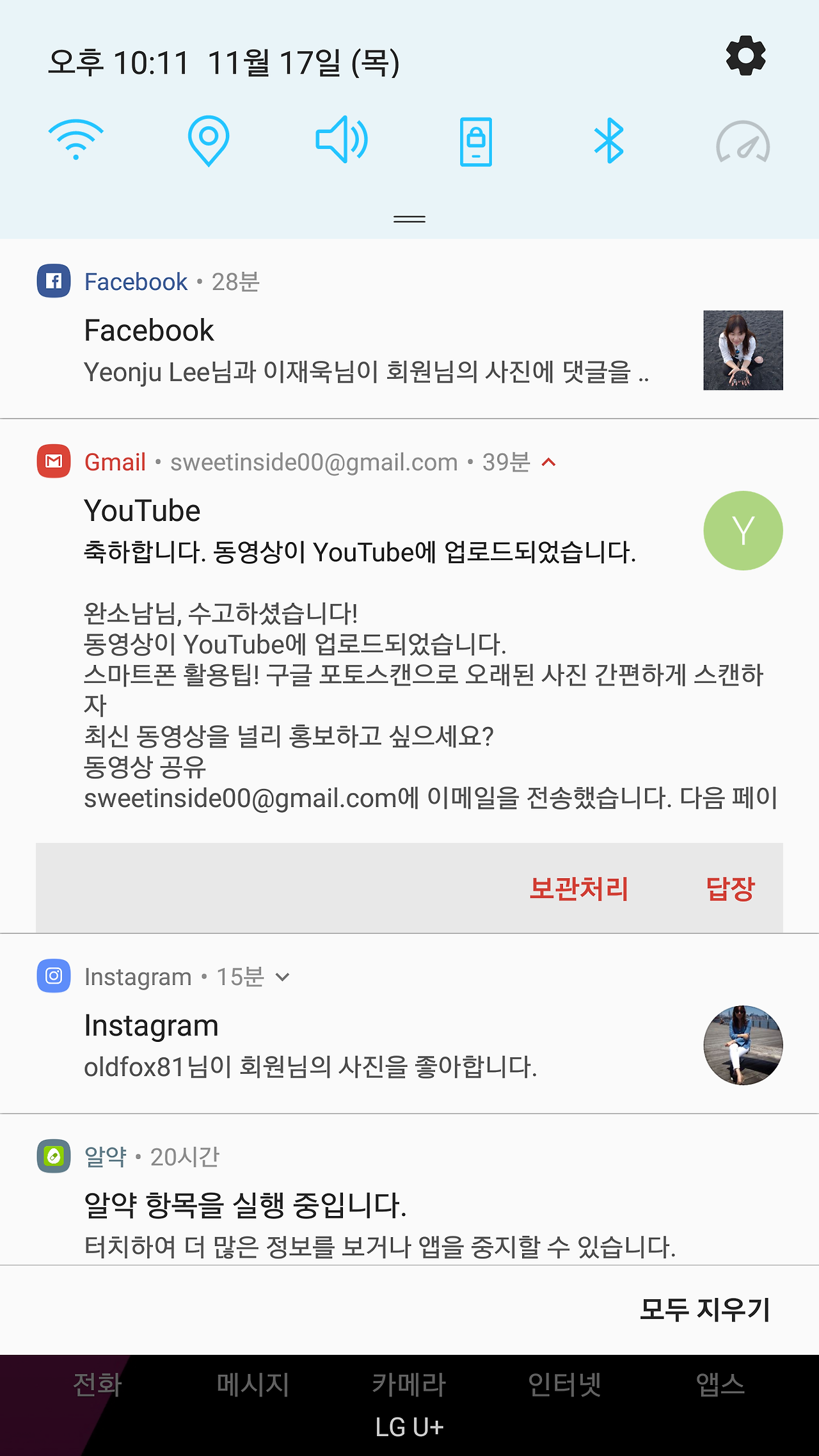Launch 전화 (Phone) from the bottom bar
This screenshot has width=819, height=1456.
(x=97, y=1382)
